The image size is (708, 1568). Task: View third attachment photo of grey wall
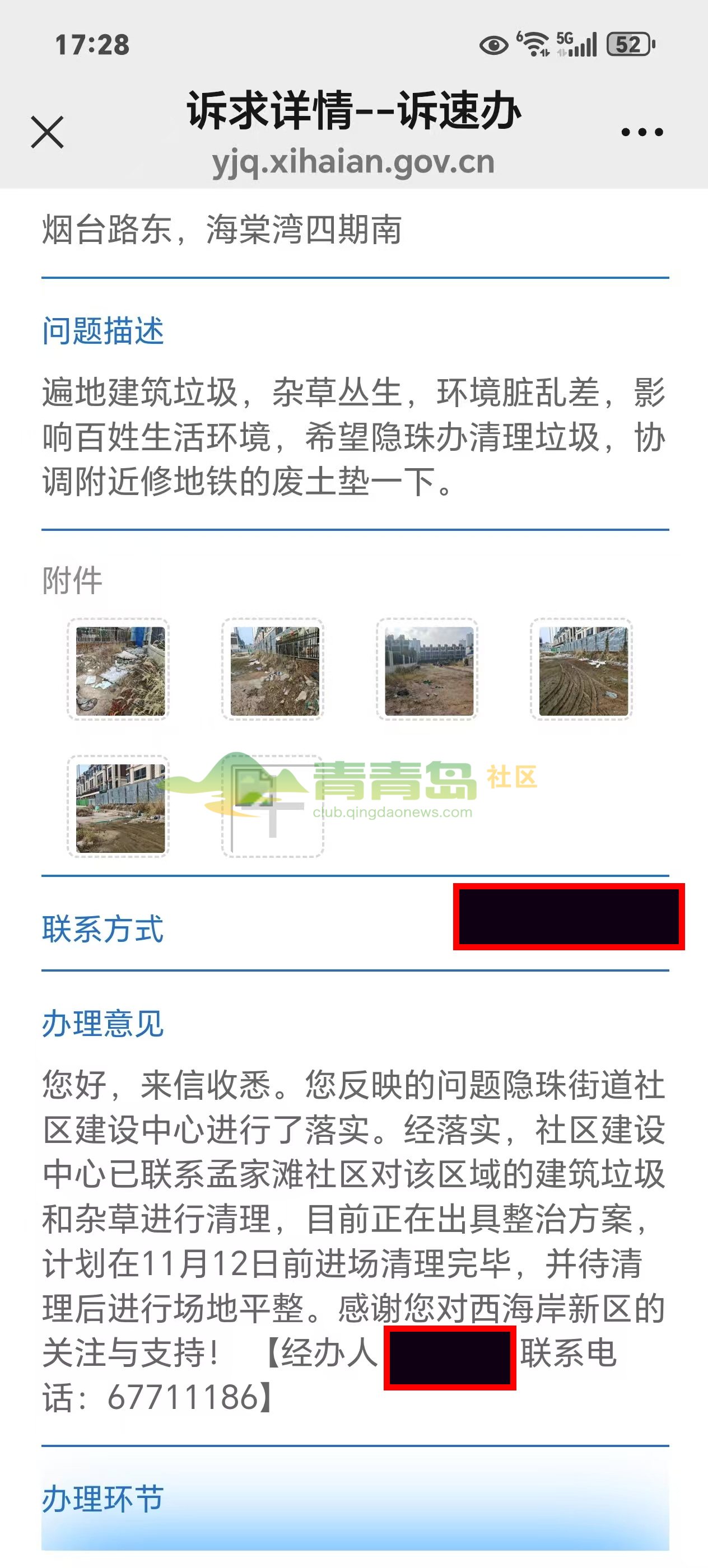[428, 670]
